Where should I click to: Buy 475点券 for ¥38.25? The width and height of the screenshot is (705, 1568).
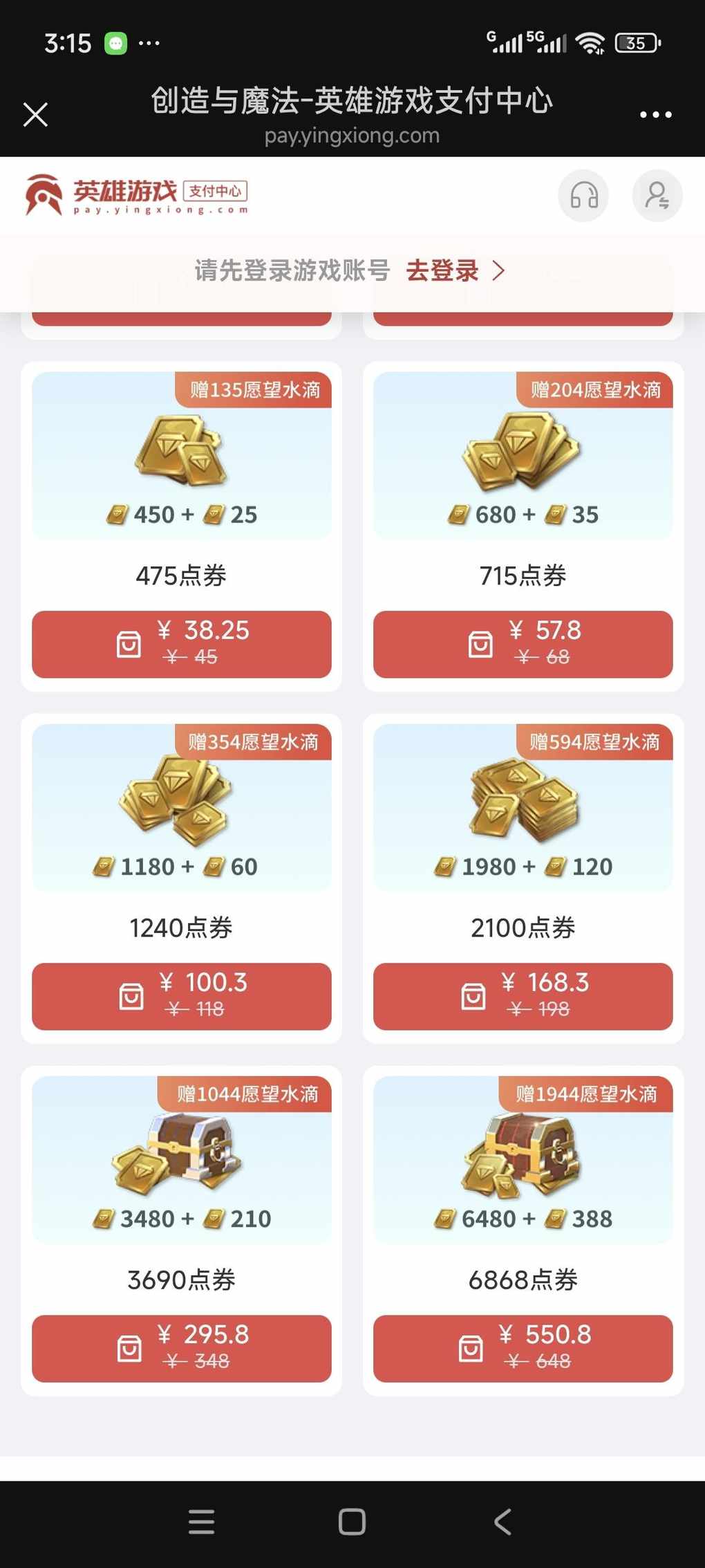[181, 644]
